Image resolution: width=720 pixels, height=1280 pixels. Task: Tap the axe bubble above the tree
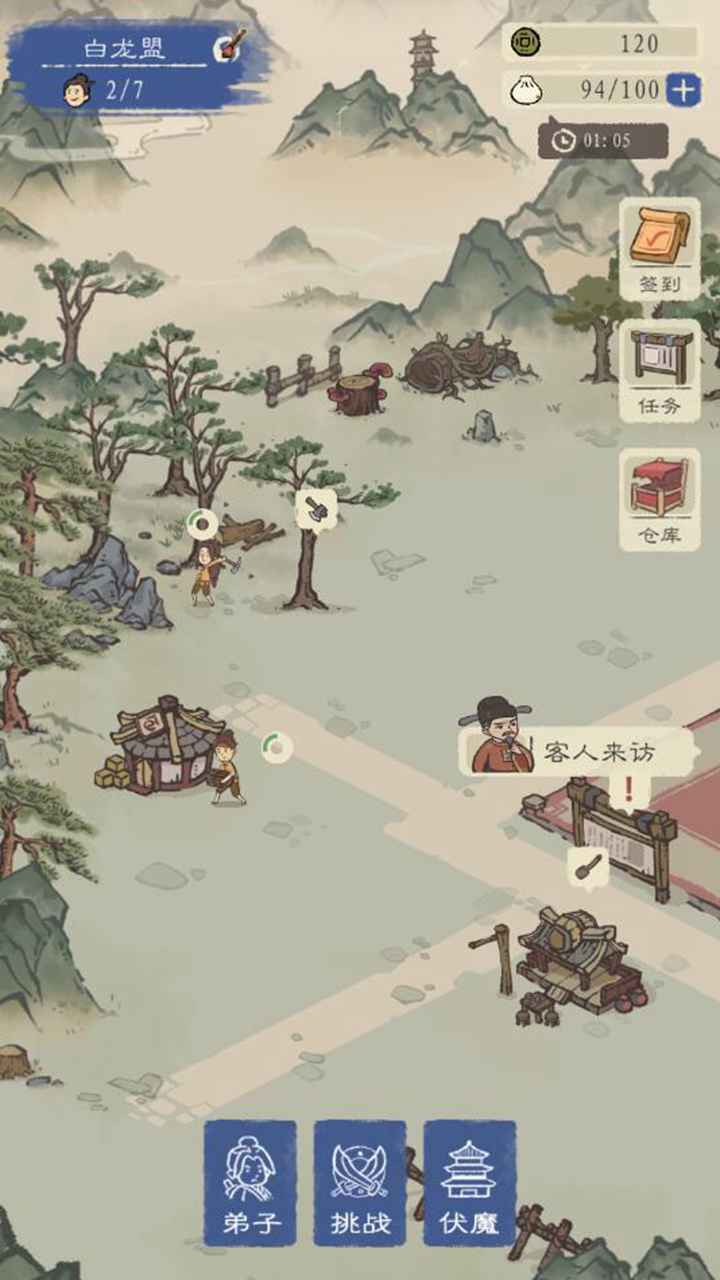pos(315,508)
